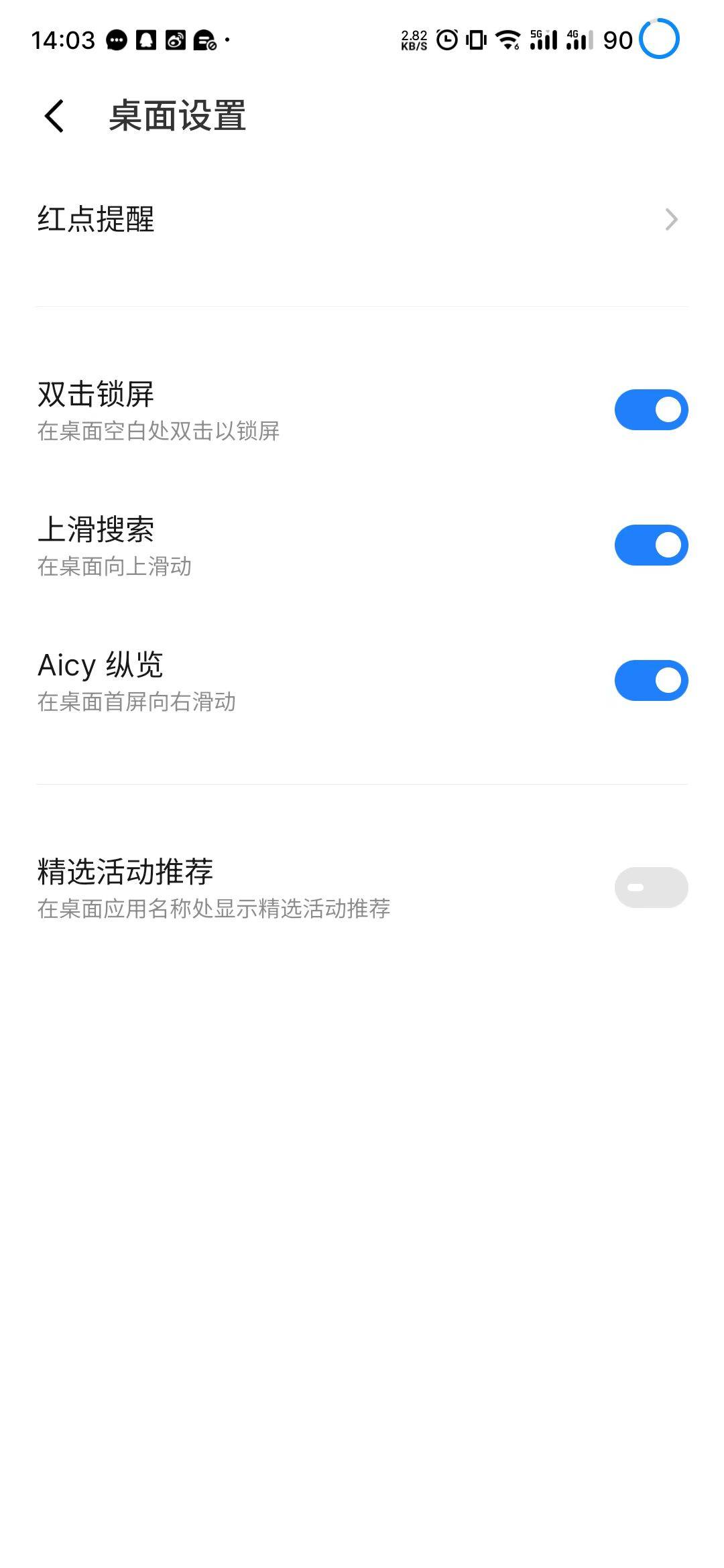This screenshot has height=1568, width=724.
Task: Tap the do-not-disturb status icon
Action: coord(205,41)
